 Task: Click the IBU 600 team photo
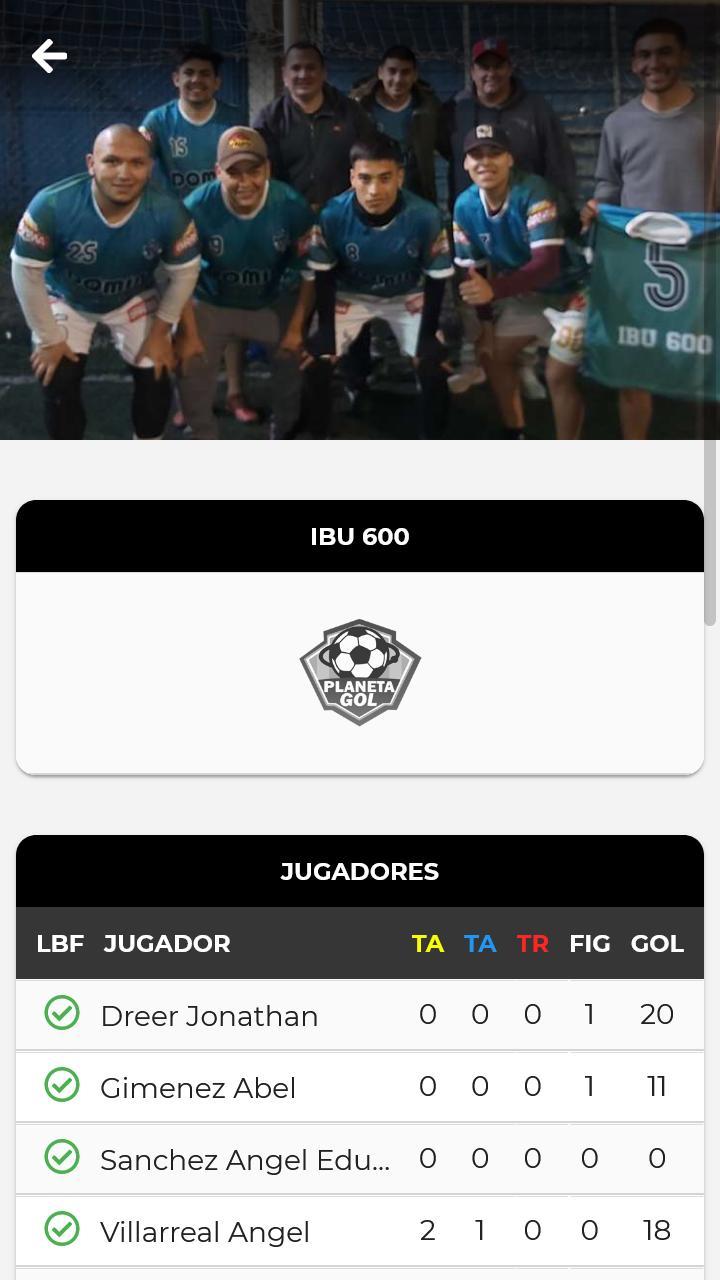[360, 220]
